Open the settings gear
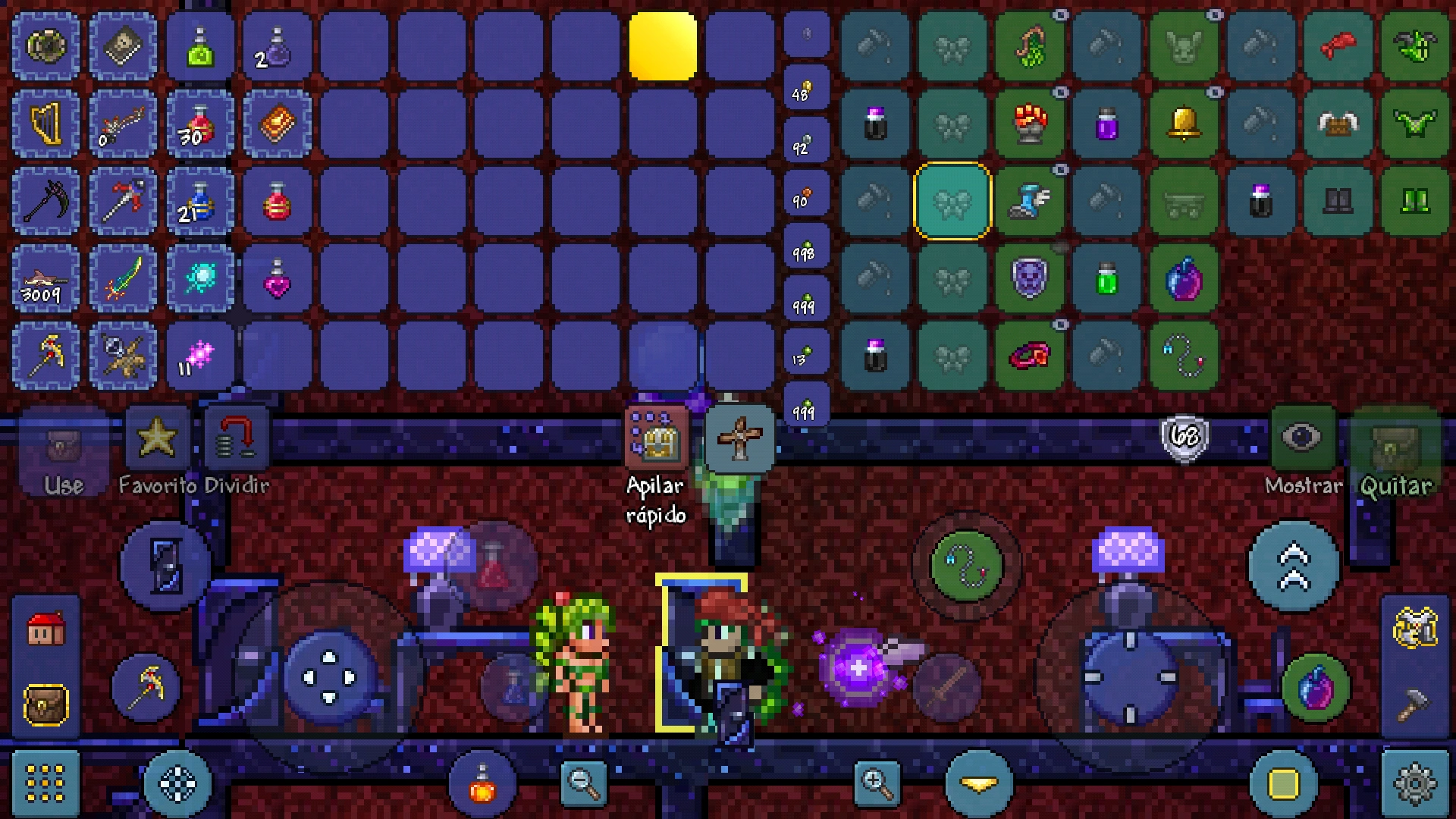 (1415, 784)
